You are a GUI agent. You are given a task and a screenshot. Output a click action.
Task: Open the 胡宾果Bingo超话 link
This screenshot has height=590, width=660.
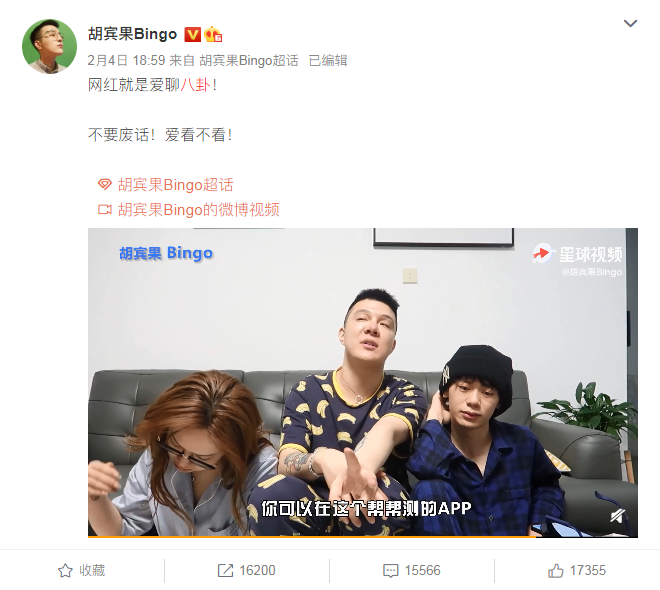[x=175, y=185]
